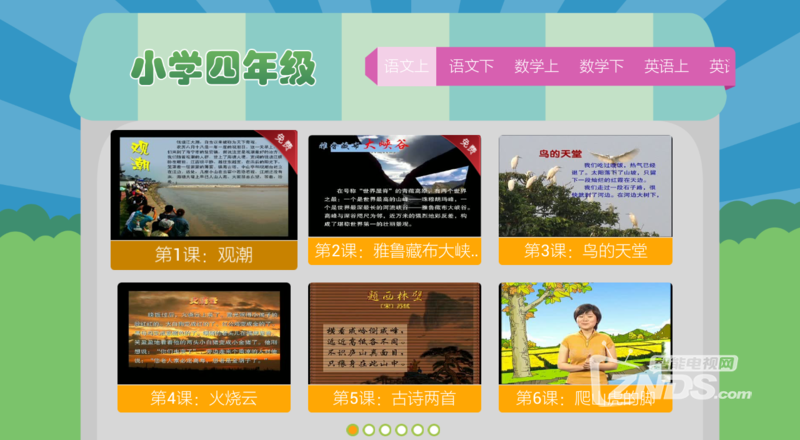Select the 语文下 tab

[471, 67]
